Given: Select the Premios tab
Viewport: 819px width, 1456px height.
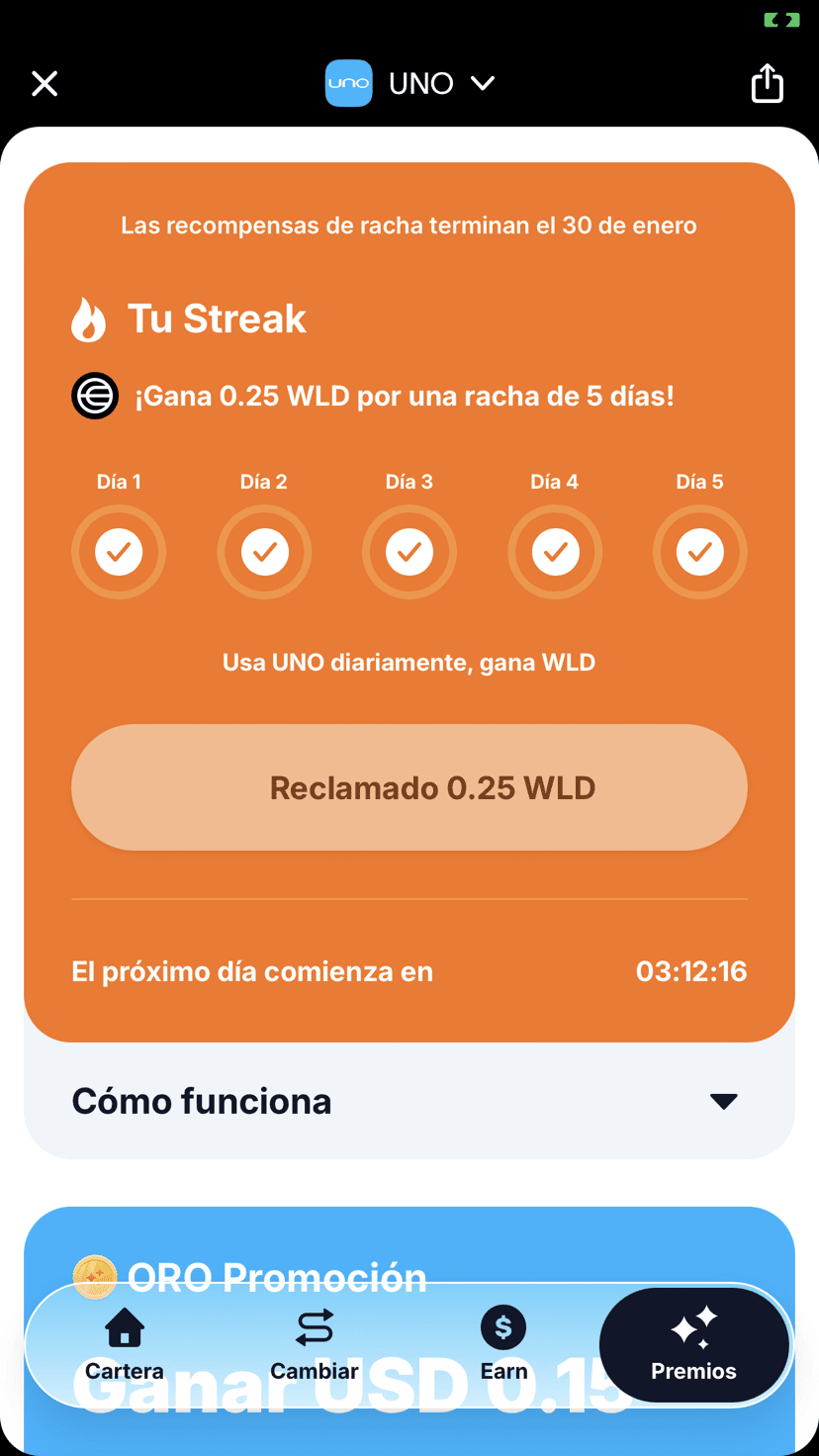Looking at the screenshot, I should (x=693, y=1344).
